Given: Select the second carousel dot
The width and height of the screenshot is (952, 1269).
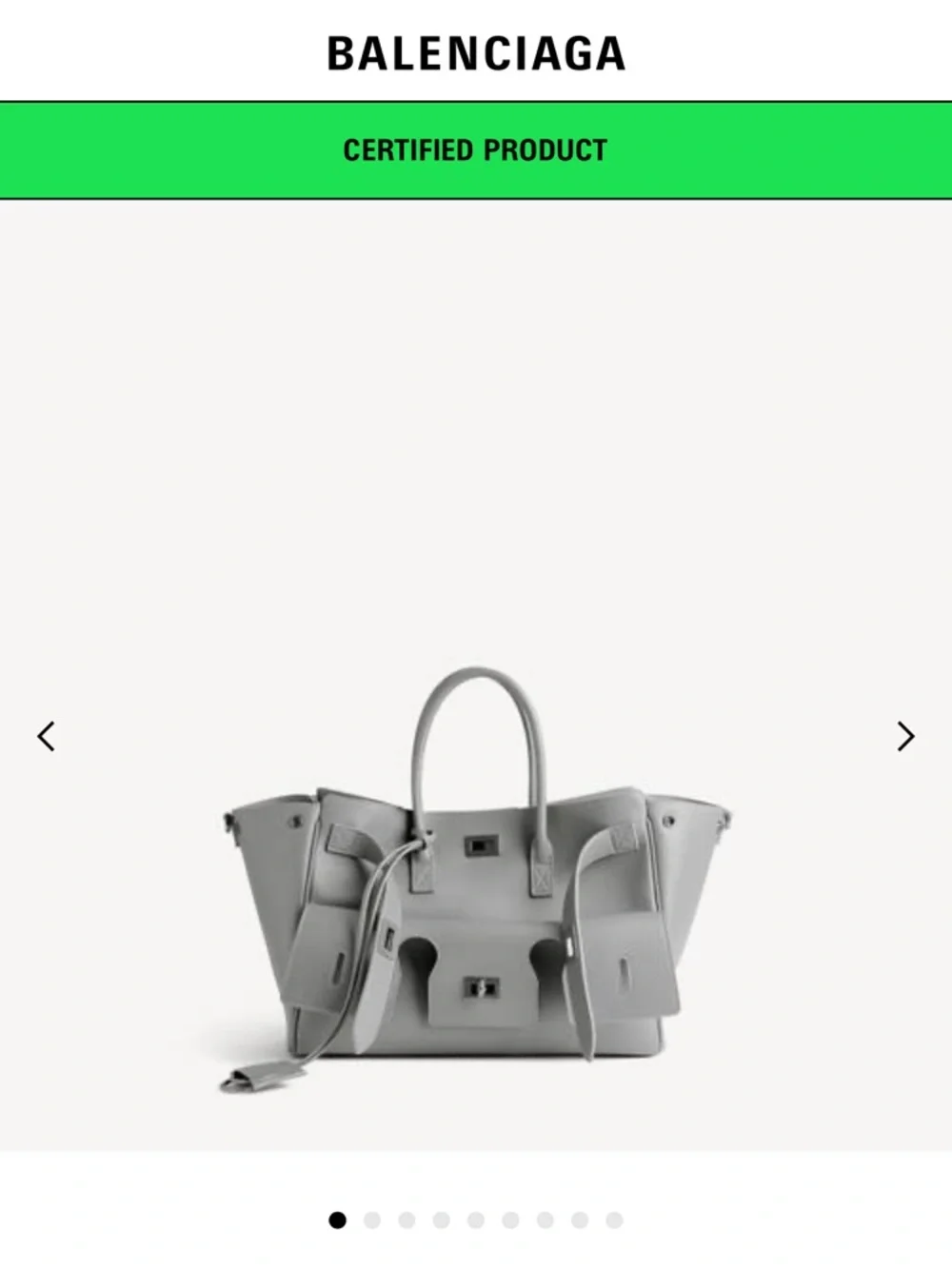Looking at the screenshot, I should click(370, 1219).
